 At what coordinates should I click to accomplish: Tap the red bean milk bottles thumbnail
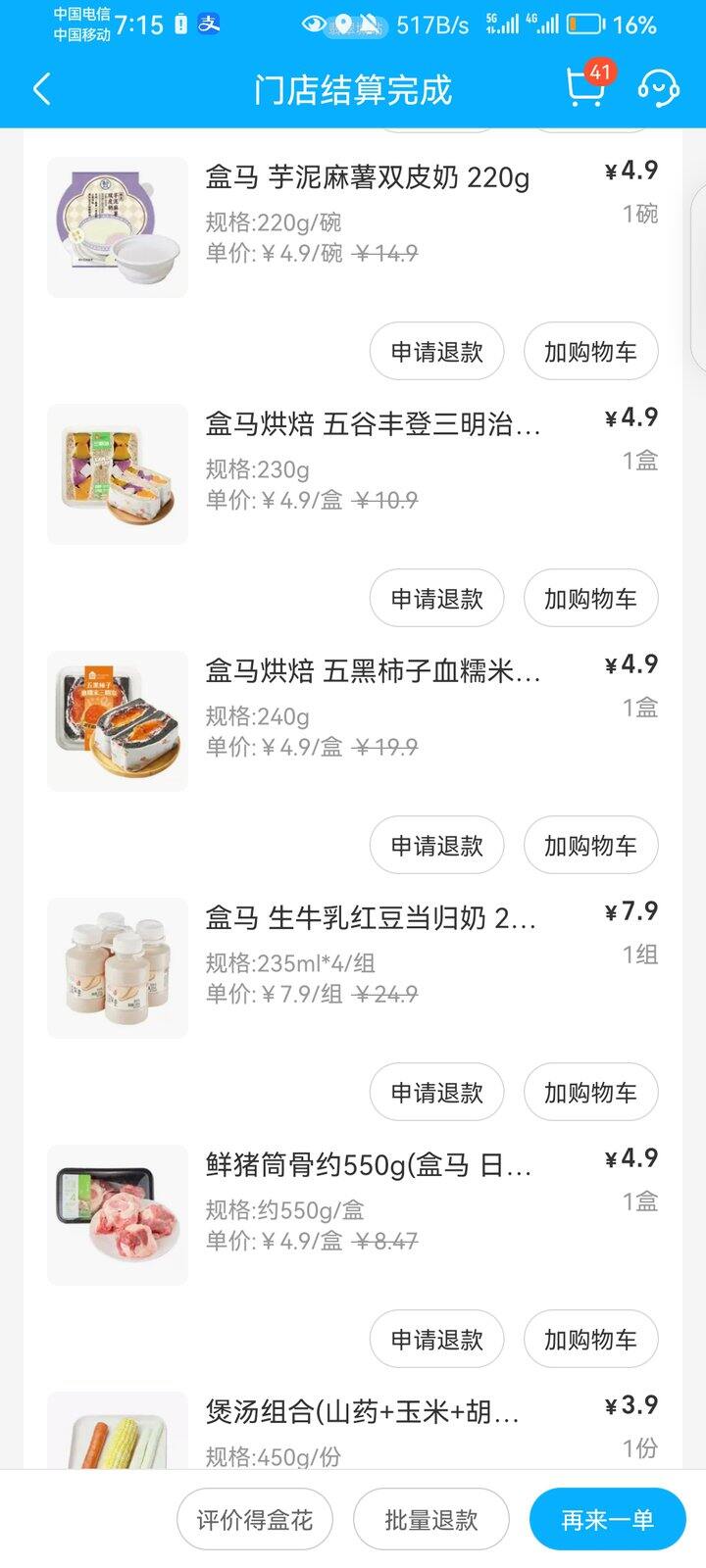[117, 967]
